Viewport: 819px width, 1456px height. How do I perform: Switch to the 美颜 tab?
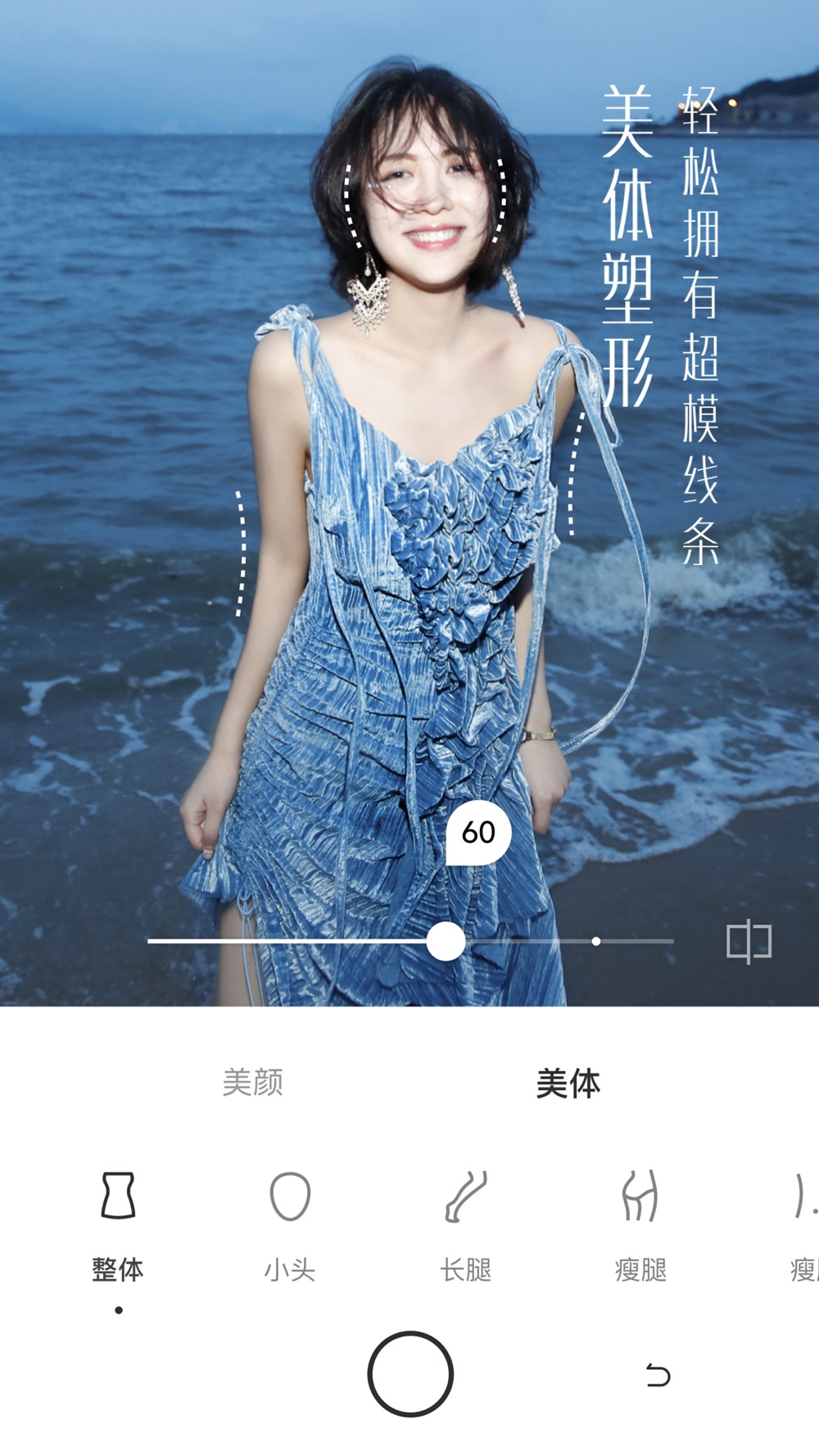tap(252, 1083)
